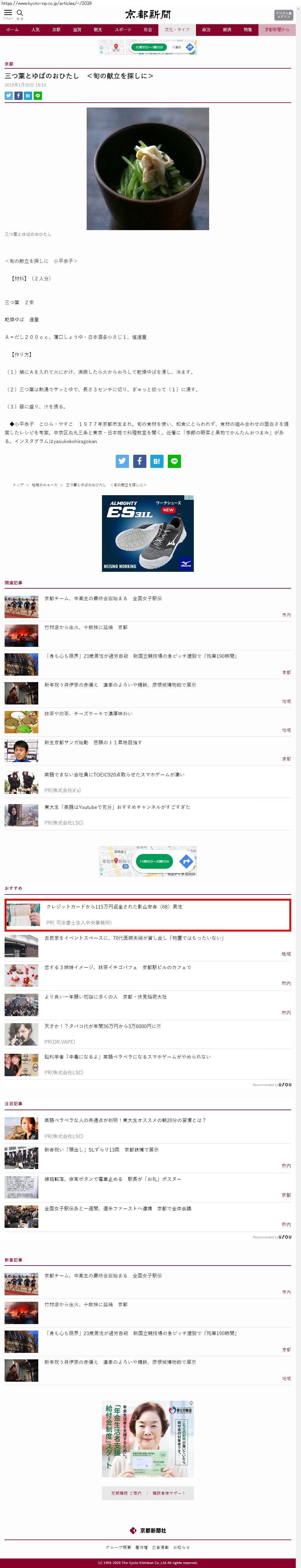Open the 京都新聞から tab
The height and width of the screenshot is (1568, 301).
[277, 29]
